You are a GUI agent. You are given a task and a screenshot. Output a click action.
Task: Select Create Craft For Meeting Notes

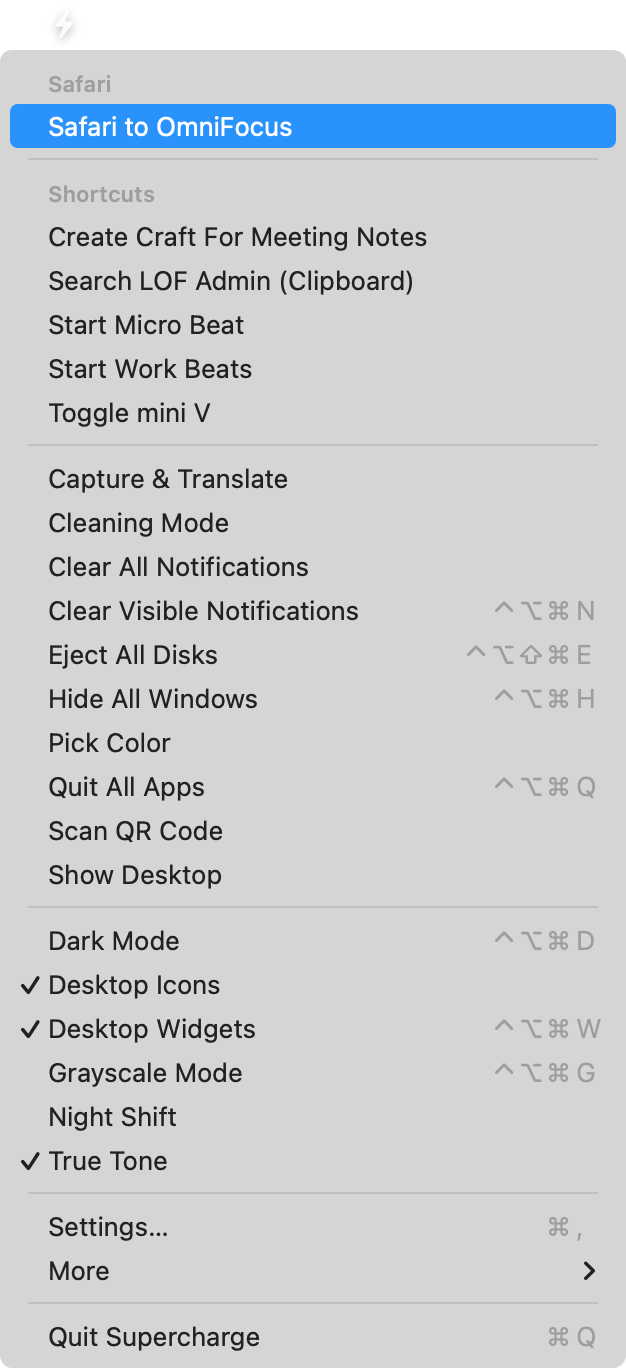313,237
